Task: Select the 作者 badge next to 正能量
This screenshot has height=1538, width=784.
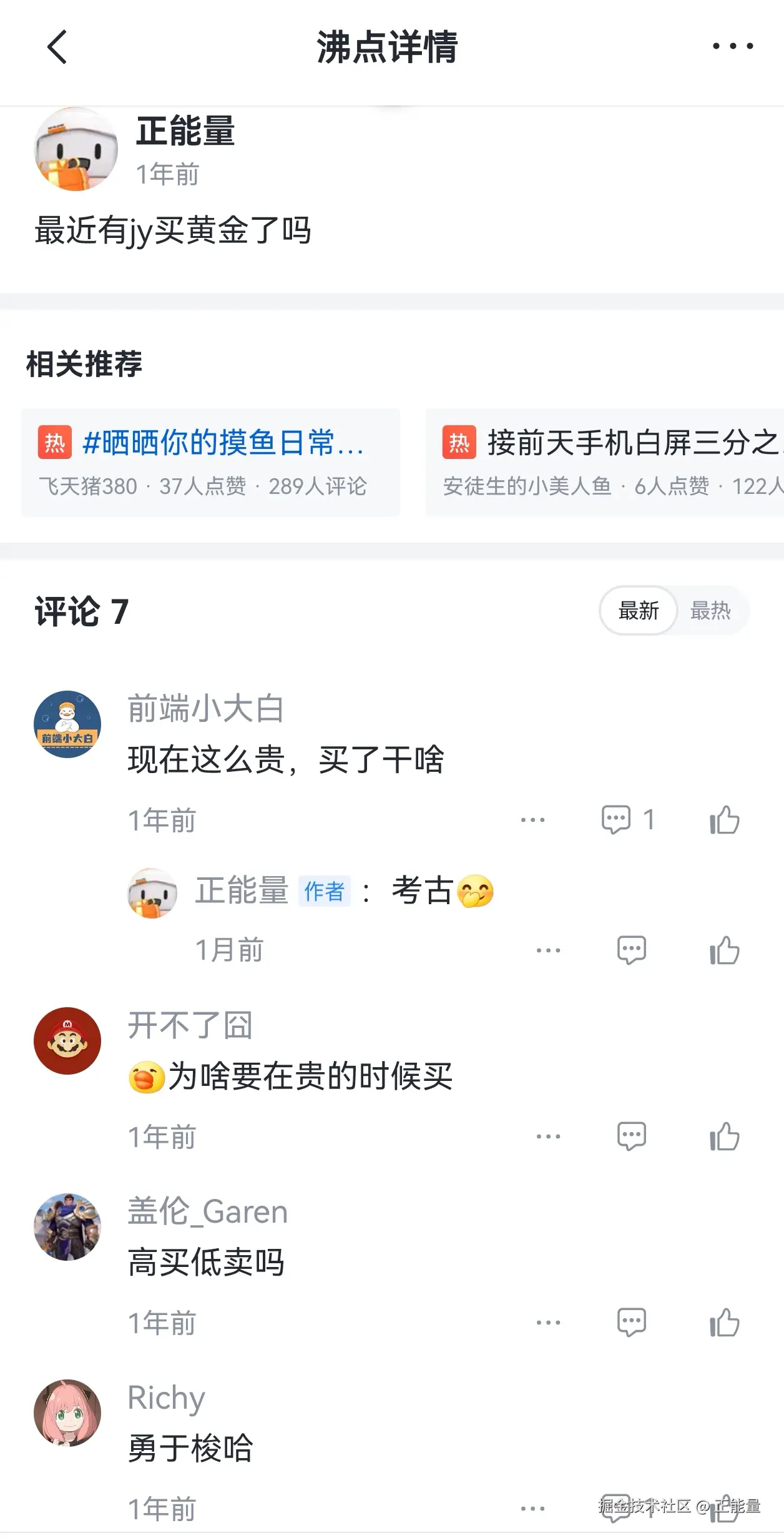Action: click(x=323, y=892)
